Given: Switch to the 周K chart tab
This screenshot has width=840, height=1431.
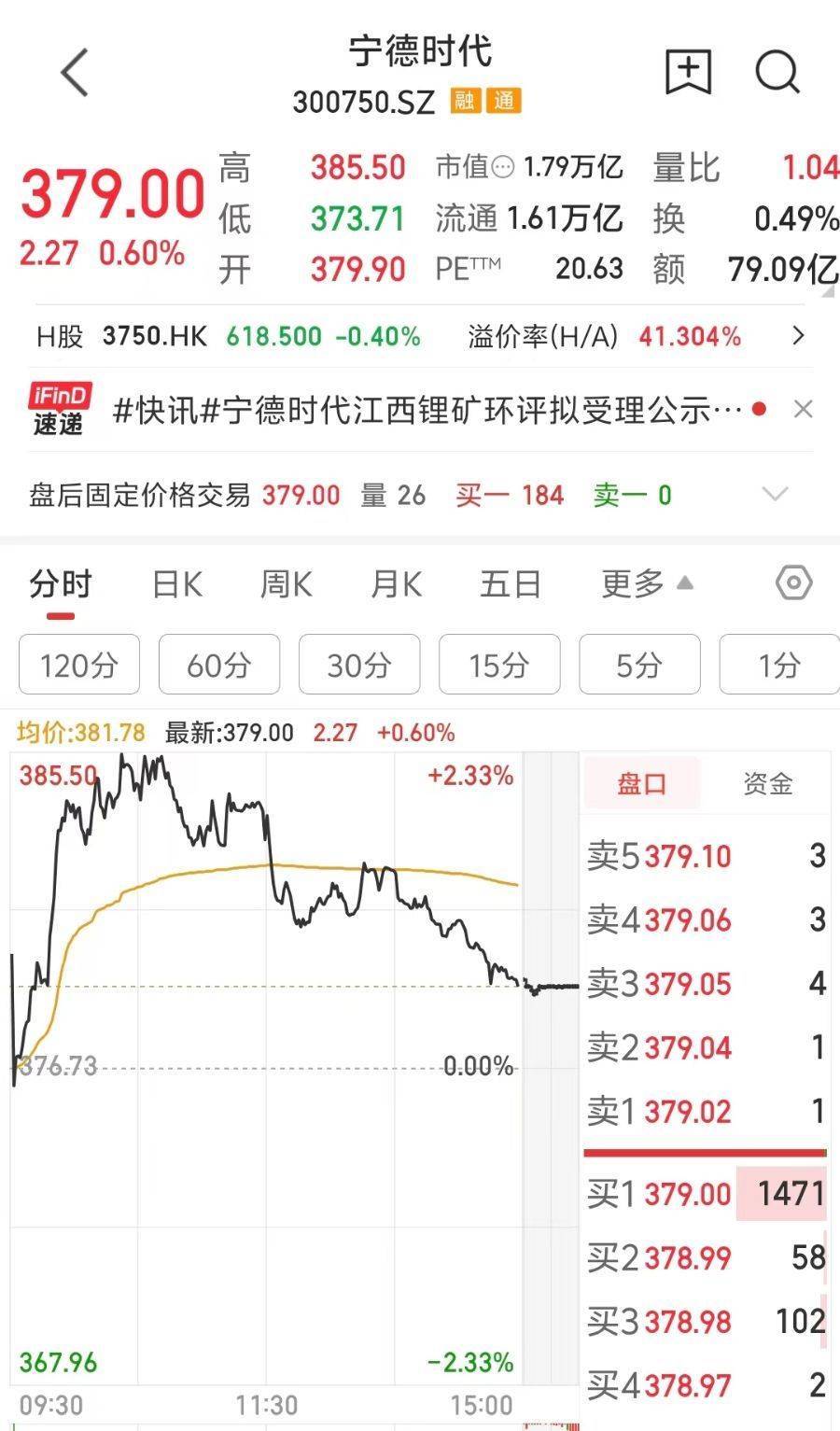Looking at the screenshot, I should [x=286, y=585].
